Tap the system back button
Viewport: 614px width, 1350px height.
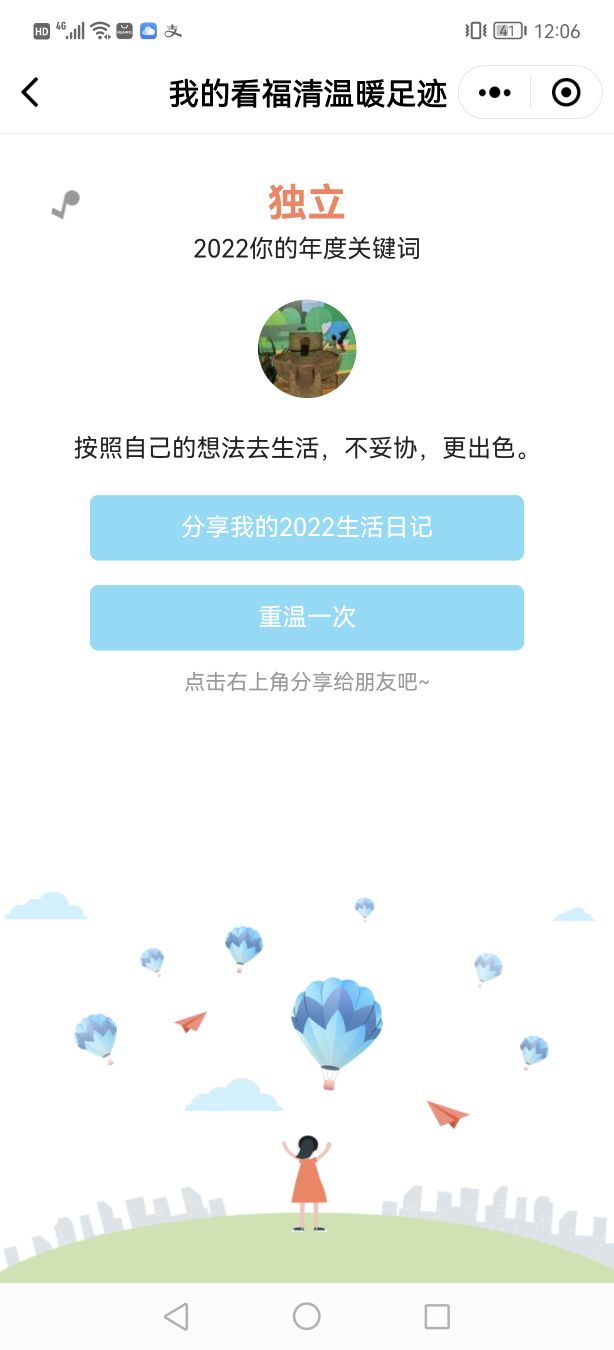[x=176, y=1316]
